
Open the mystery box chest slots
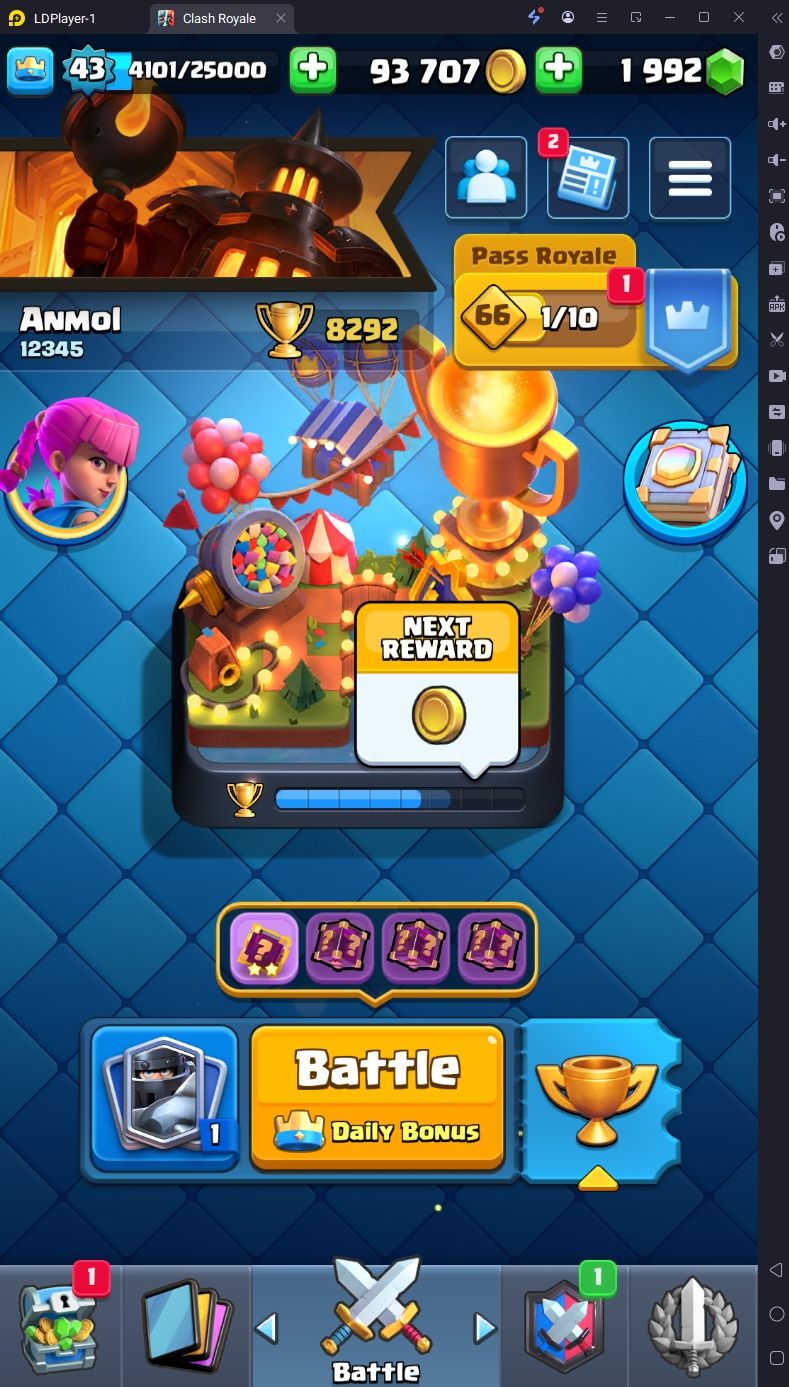point(377,948)
